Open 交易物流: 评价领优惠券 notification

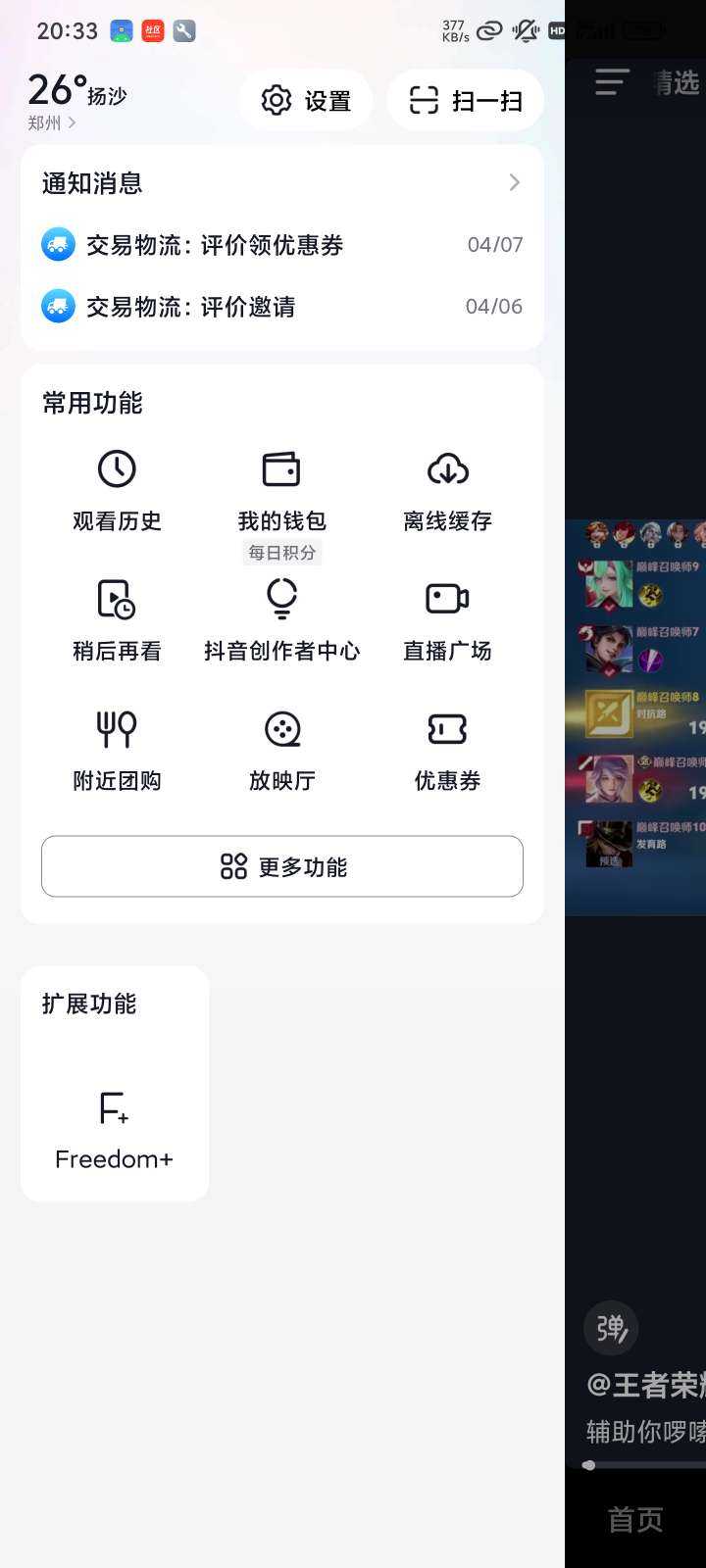(x=281, y=245)
